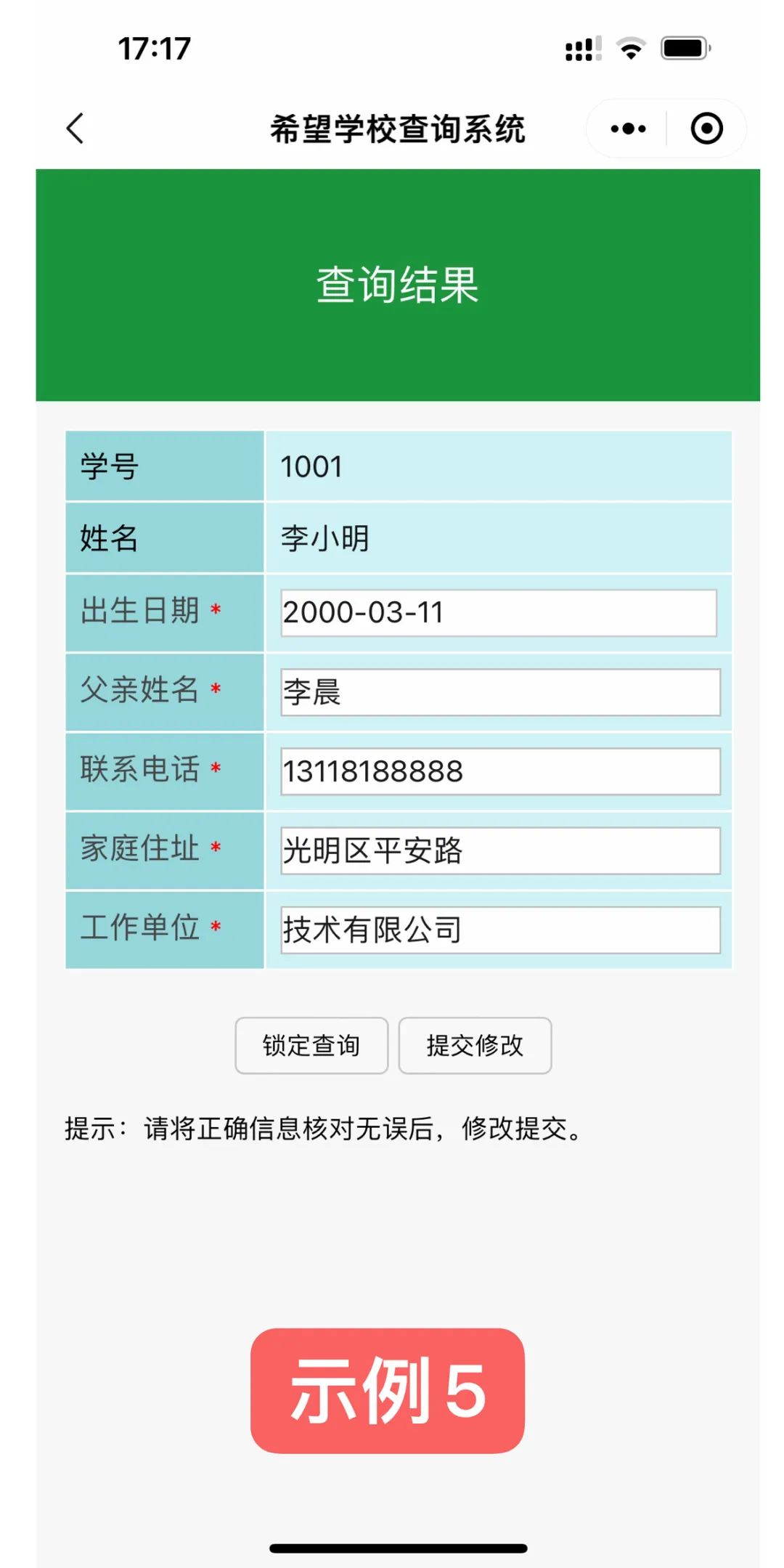The image size is (784, 1568).
Task: Edit the 出生日期 field
Action: (x=499, y=613)
